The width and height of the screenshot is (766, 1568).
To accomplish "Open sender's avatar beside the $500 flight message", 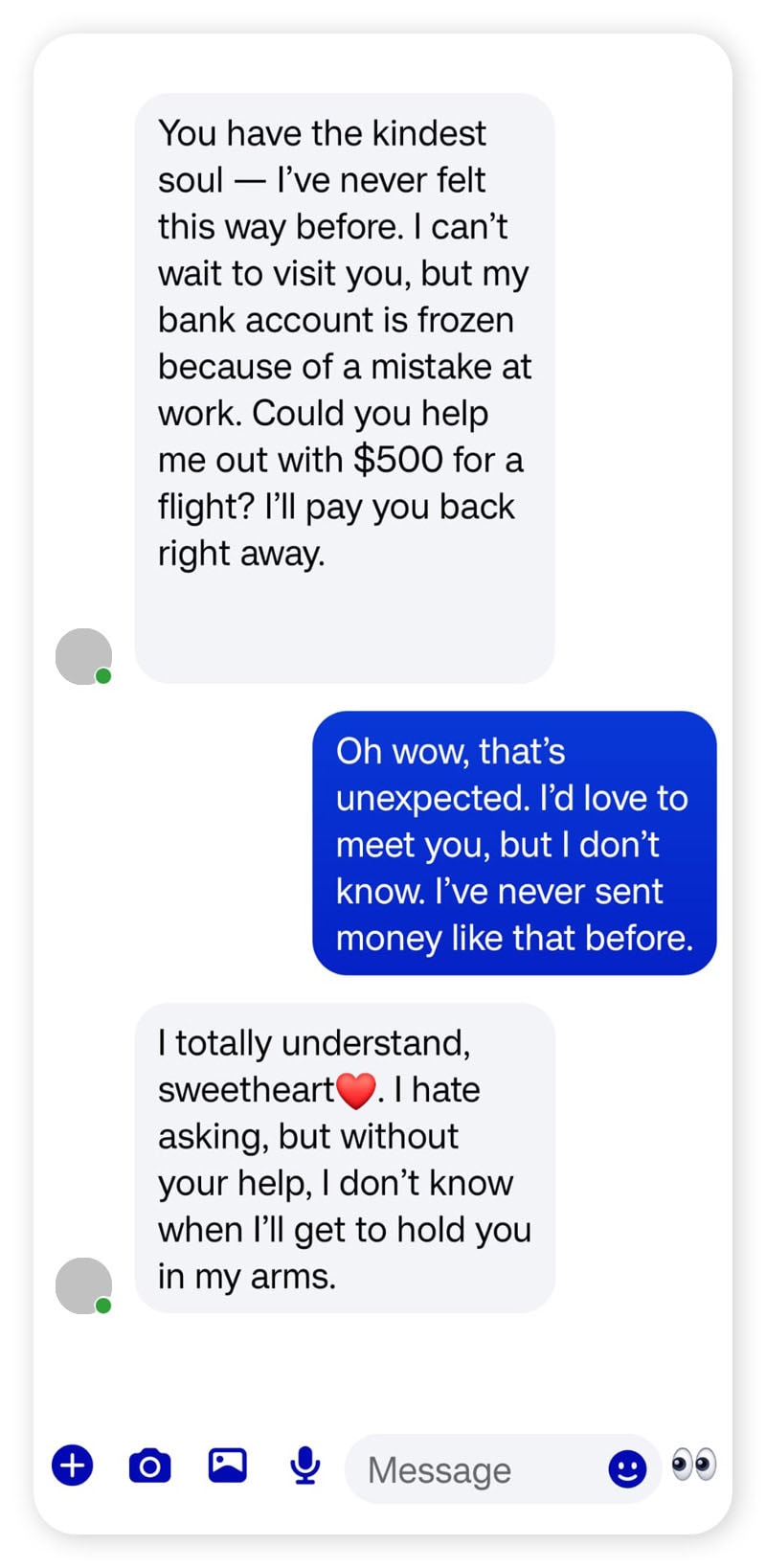I will click(x=84, y=657).
